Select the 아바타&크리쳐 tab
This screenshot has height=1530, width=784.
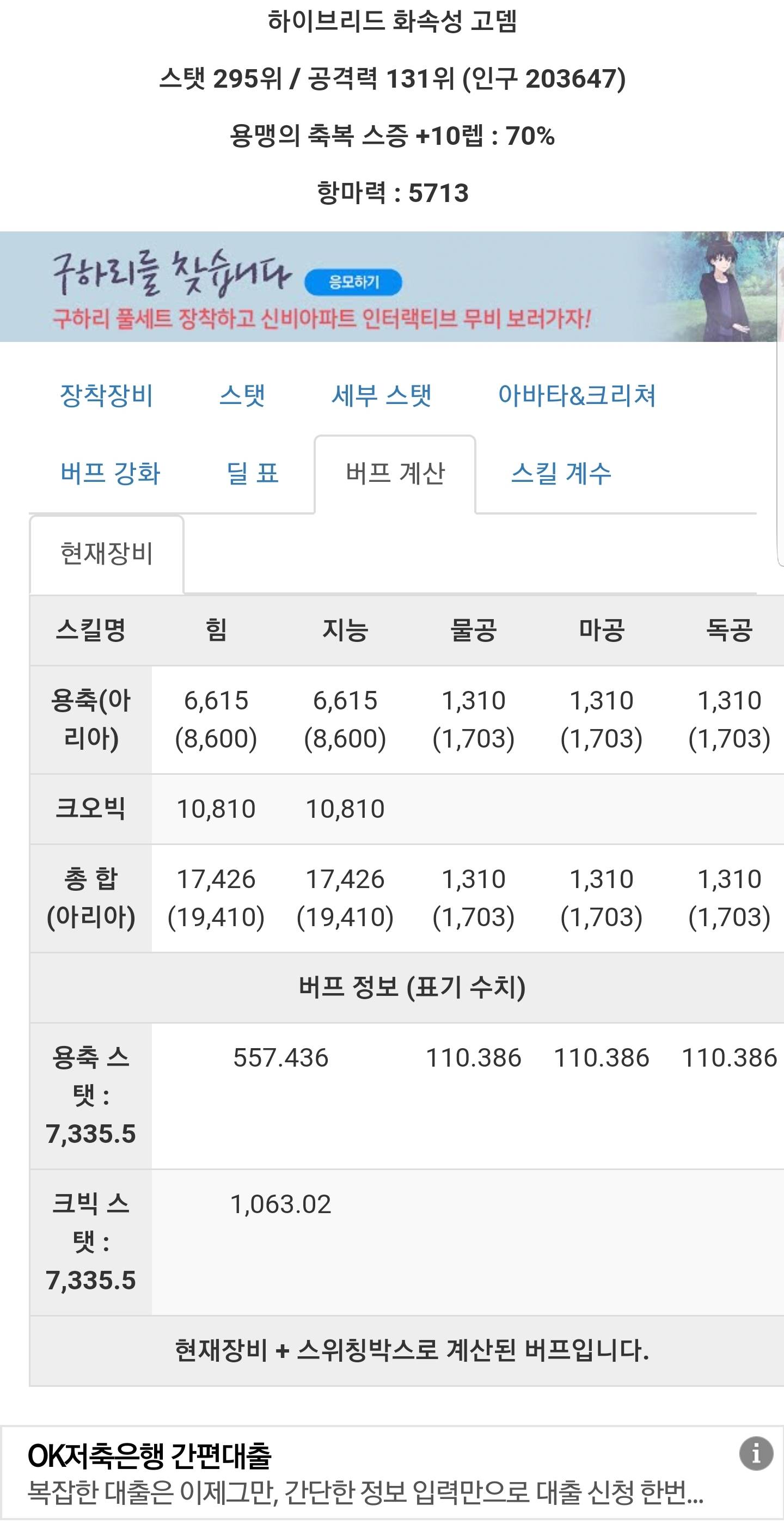[x=577, y=395]
